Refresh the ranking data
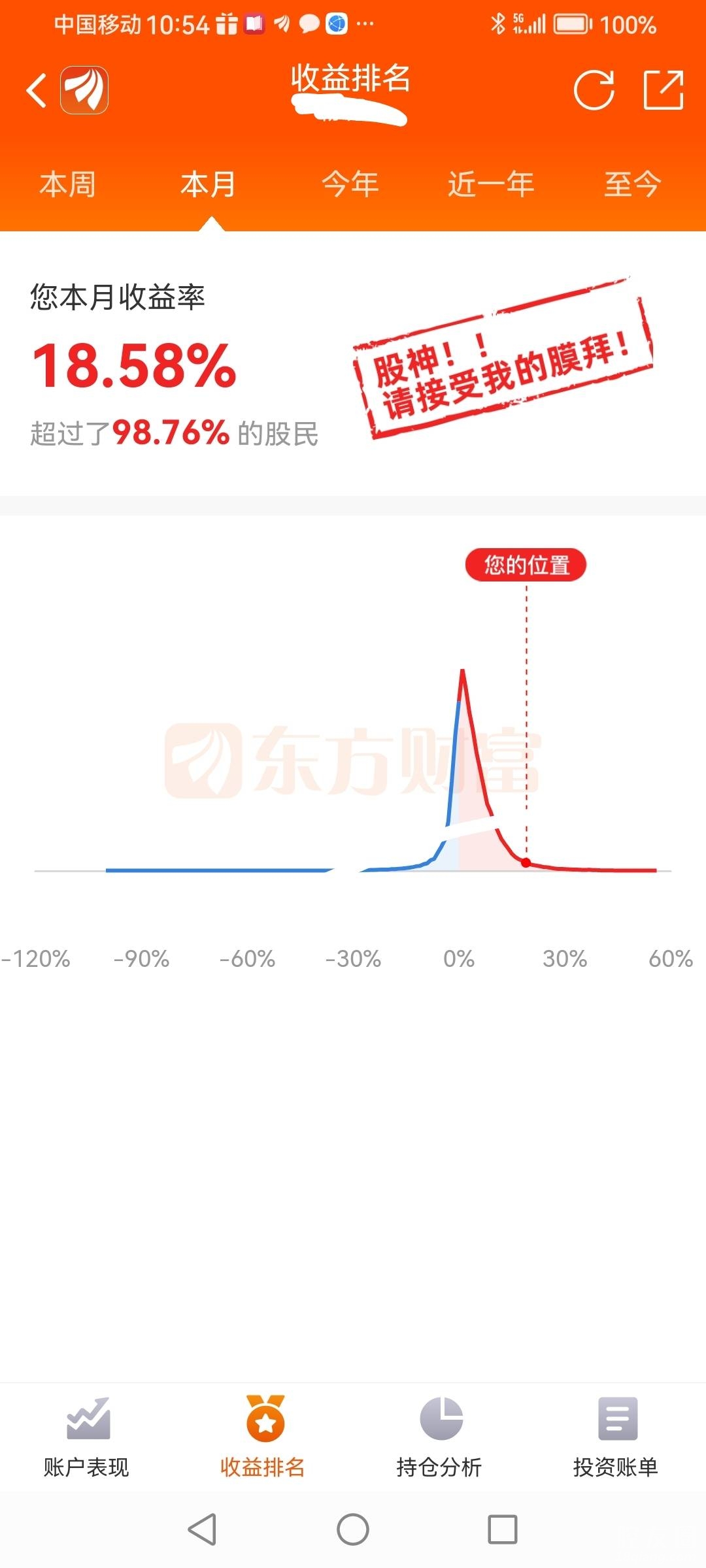This screenshot has width=706, height=1568. (x=594, y=90)
